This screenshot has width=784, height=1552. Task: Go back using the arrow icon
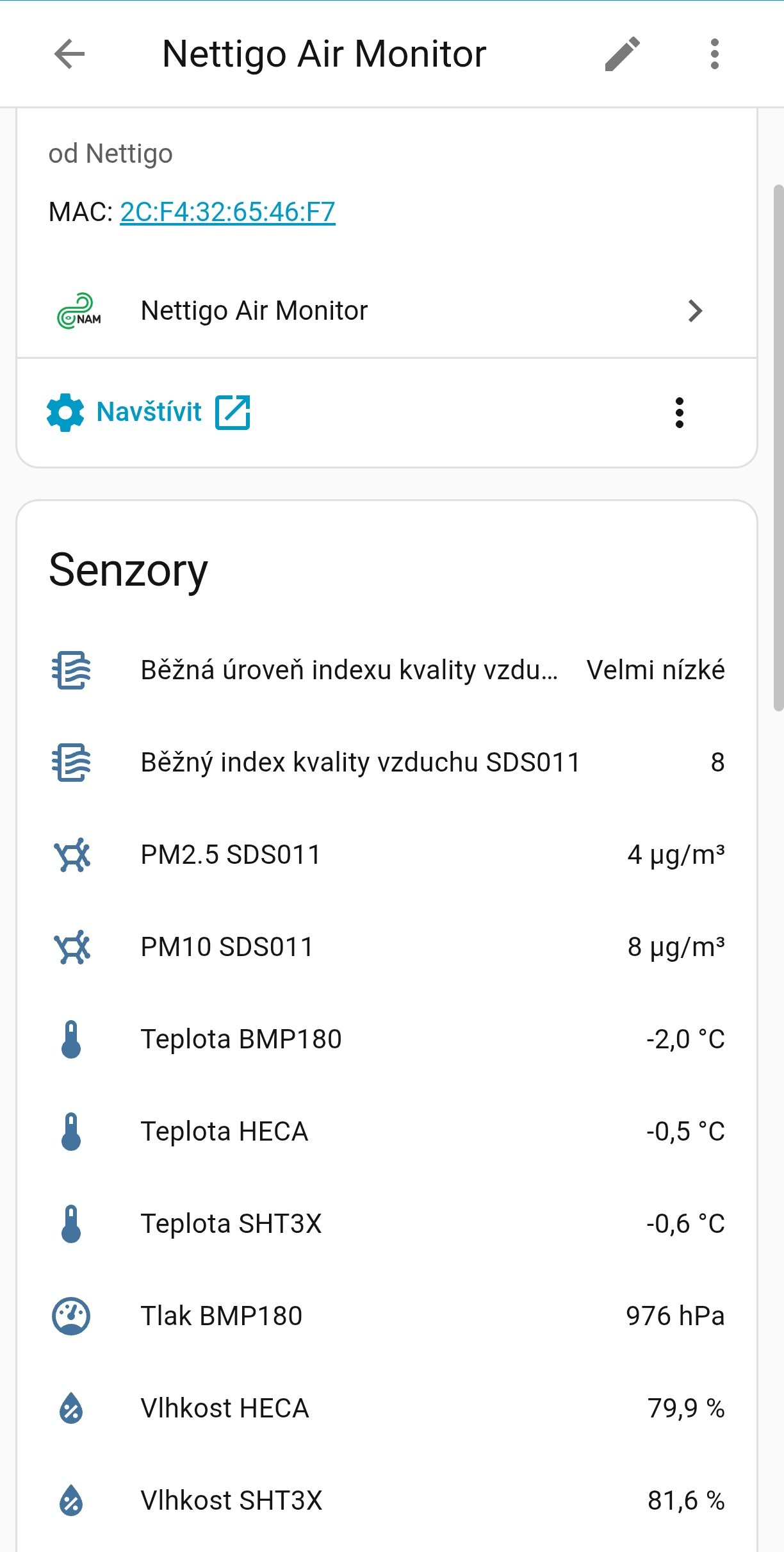[70, 54]
